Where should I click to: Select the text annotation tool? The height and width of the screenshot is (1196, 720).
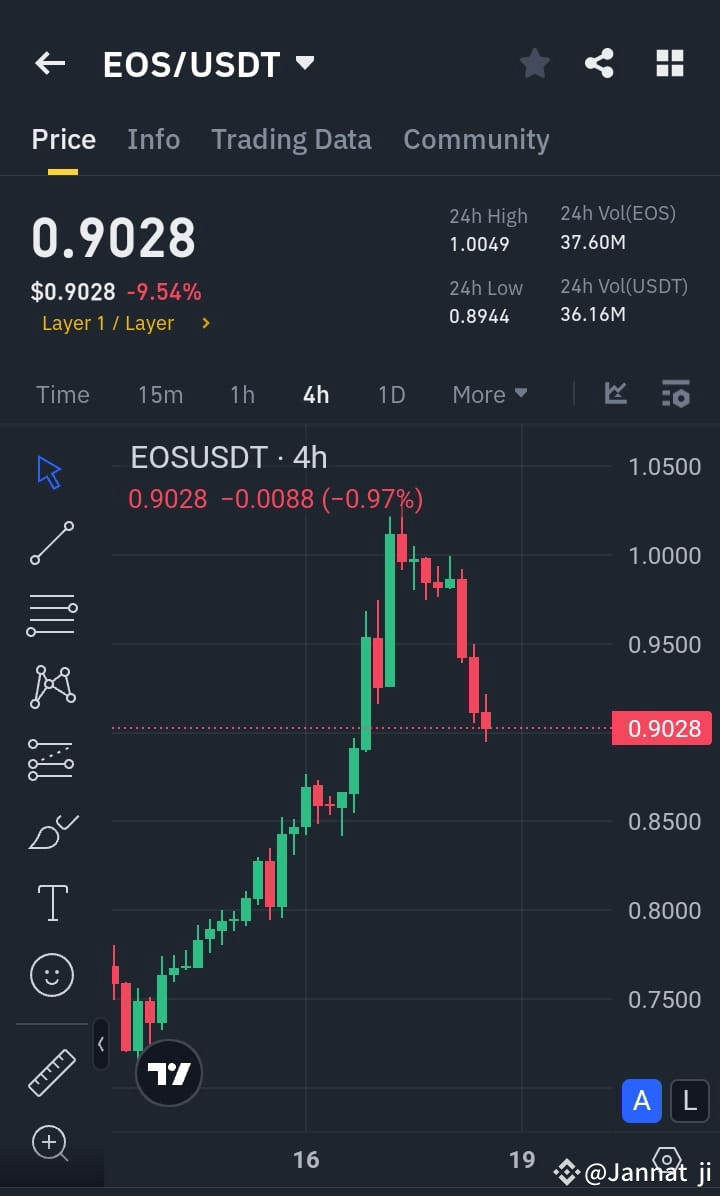pos(50,902)
